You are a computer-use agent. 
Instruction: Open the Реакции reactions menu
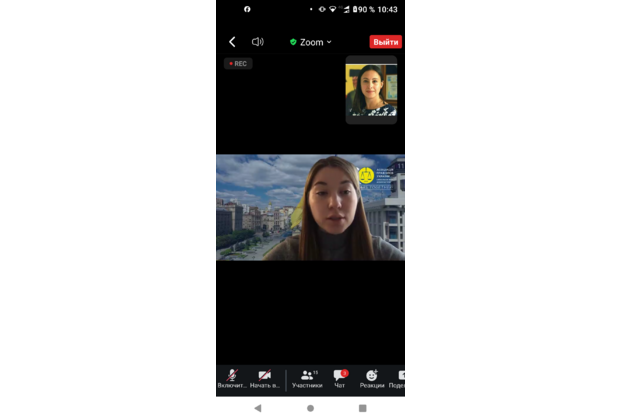coord(372,378)
